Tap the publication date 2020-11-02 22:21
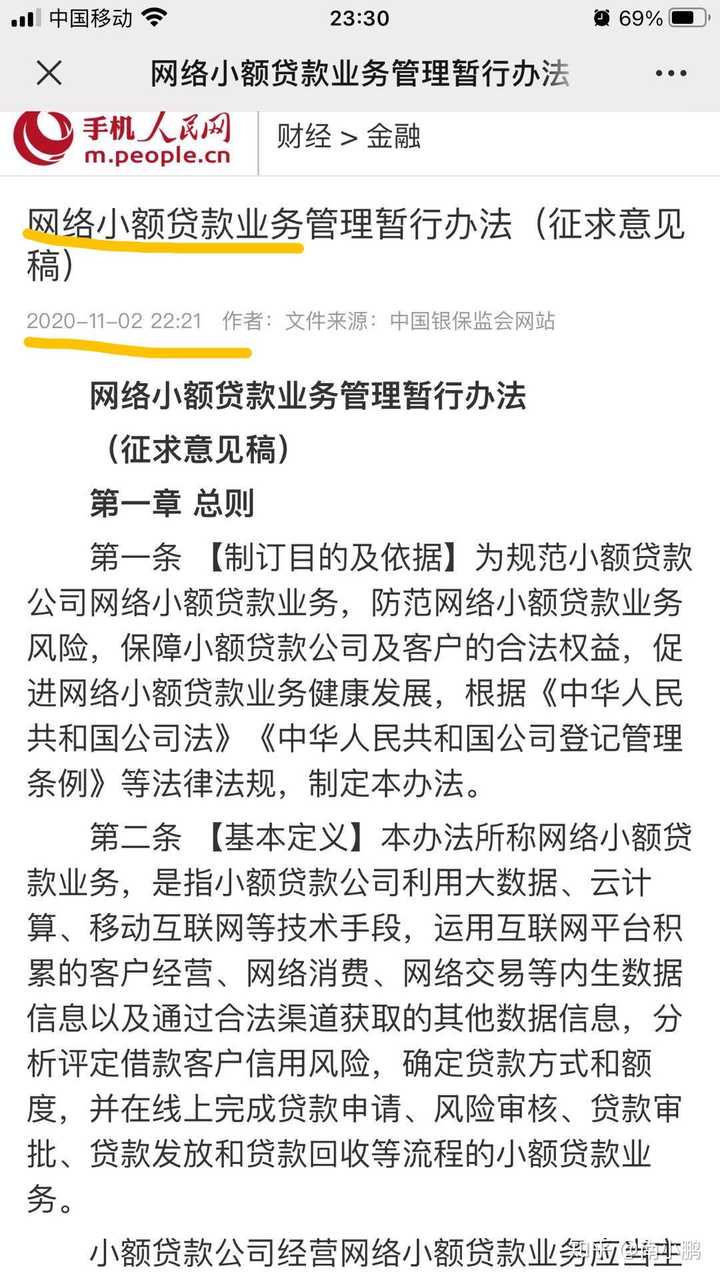Screen dimensions: 720x1280 115,321
